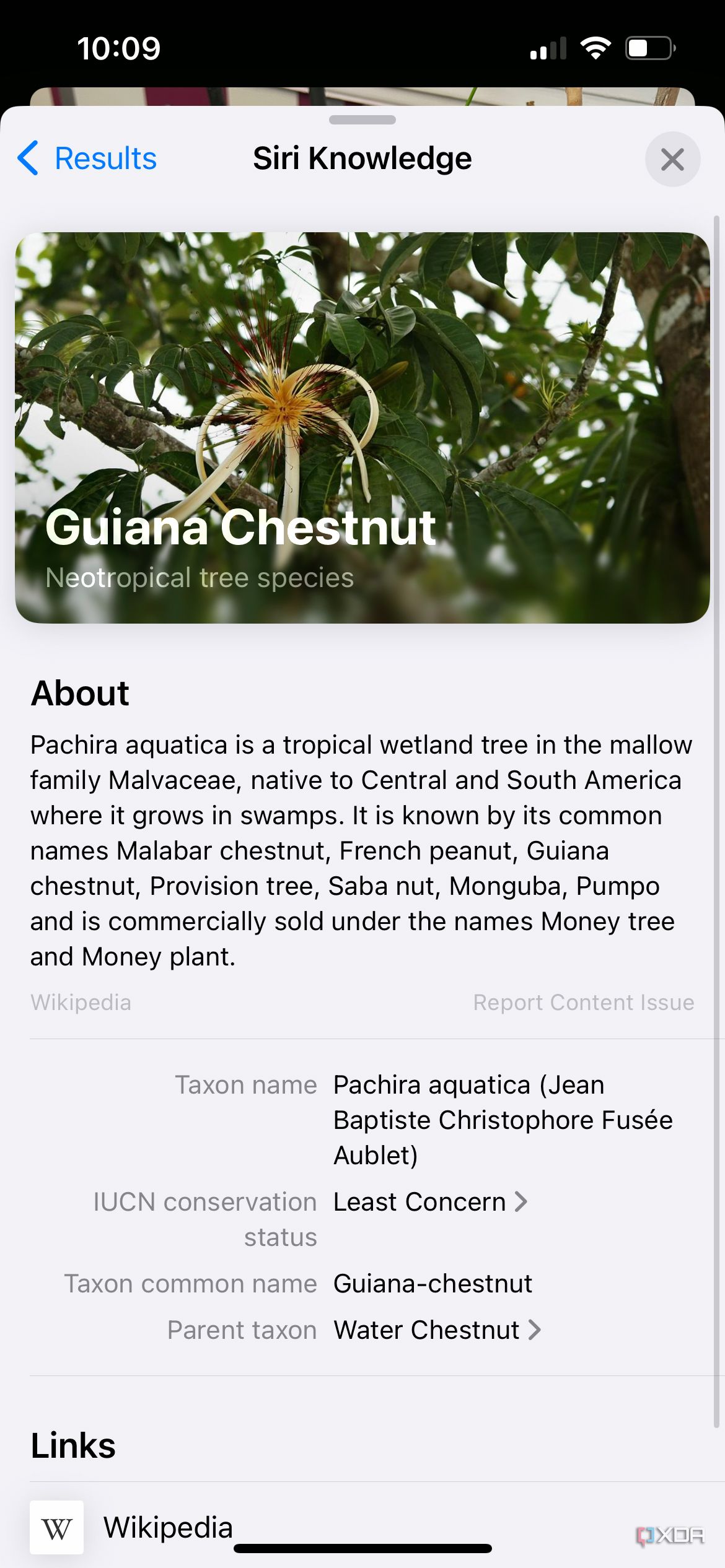Tap the Wikipedia source label below the About text
The height and width of the screenshot is (1568, 725).
pos(81,1002)
